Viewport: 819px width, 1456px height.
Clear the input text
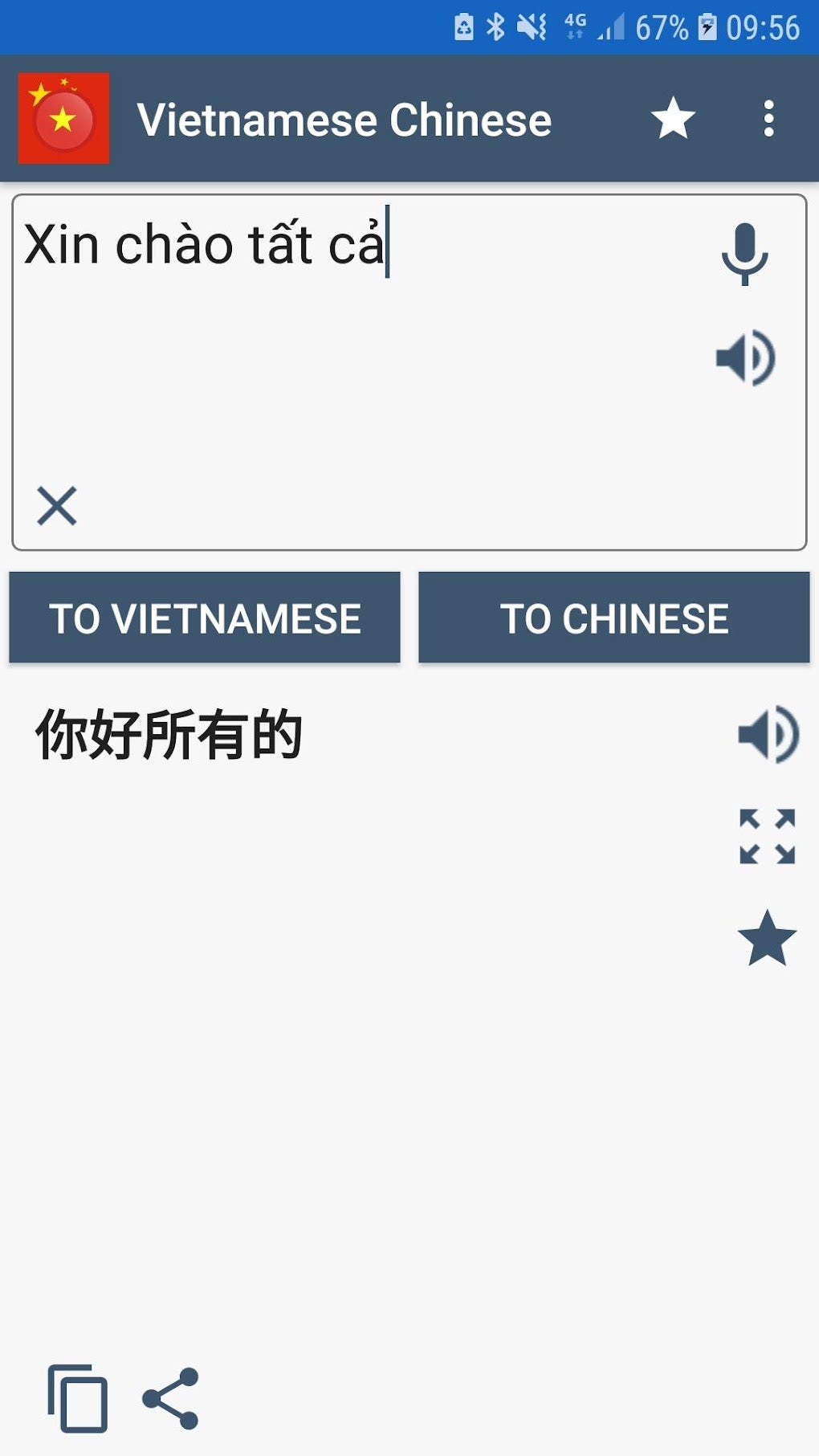pos(57,506)
